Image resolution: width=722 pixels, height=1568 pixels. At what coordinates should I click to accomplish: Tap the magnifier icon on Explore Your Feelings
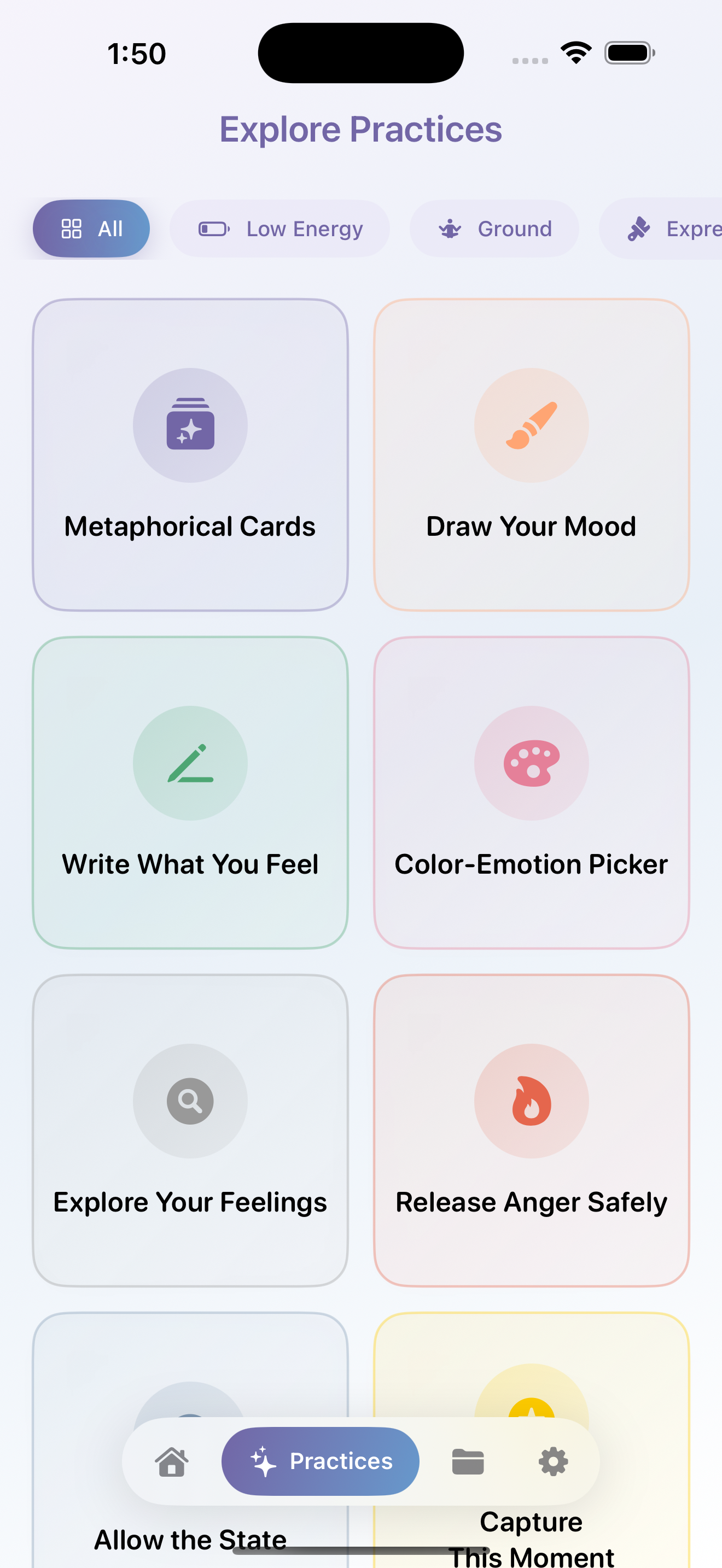click(190, 1101)
